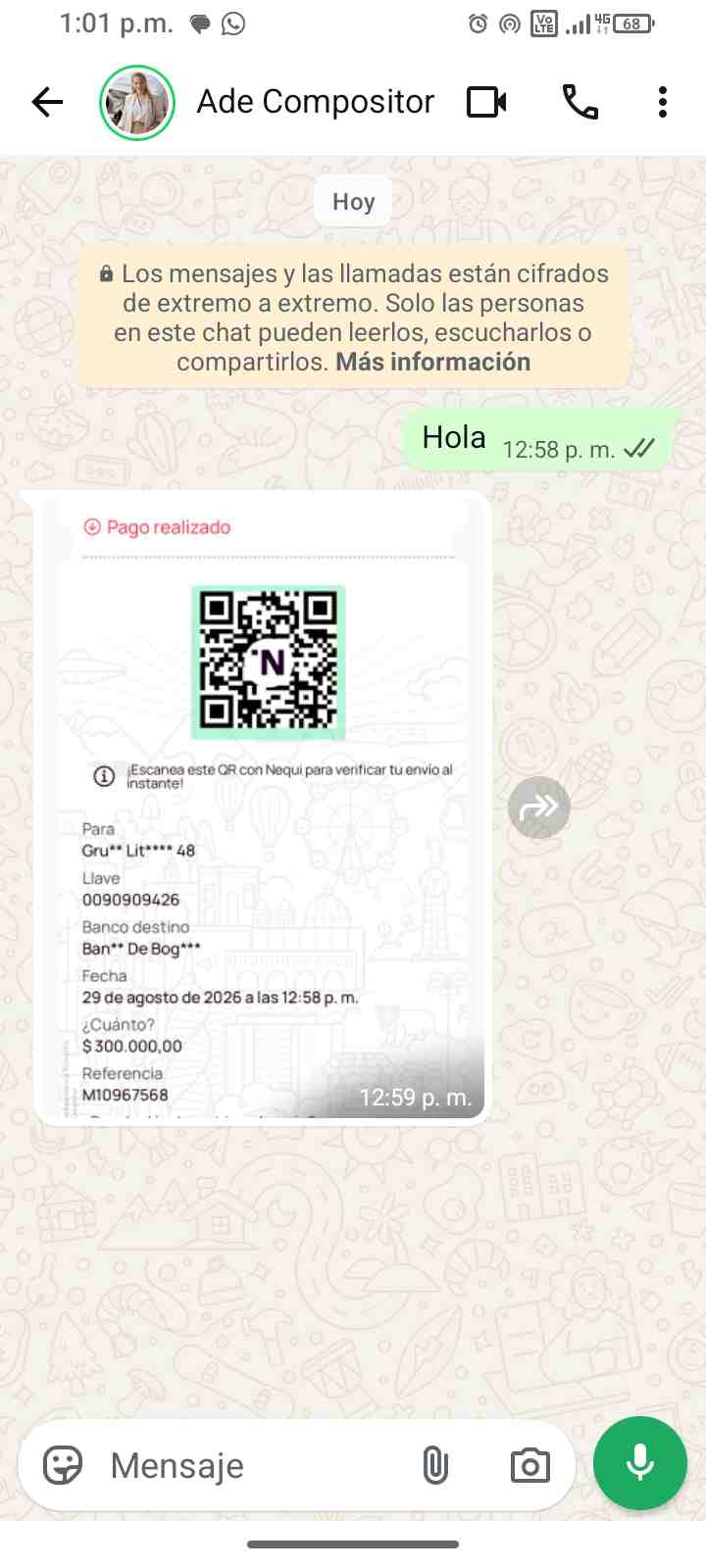Go back to the chat list
Viewport: 706px width, 1568px height.
[47, 102]
